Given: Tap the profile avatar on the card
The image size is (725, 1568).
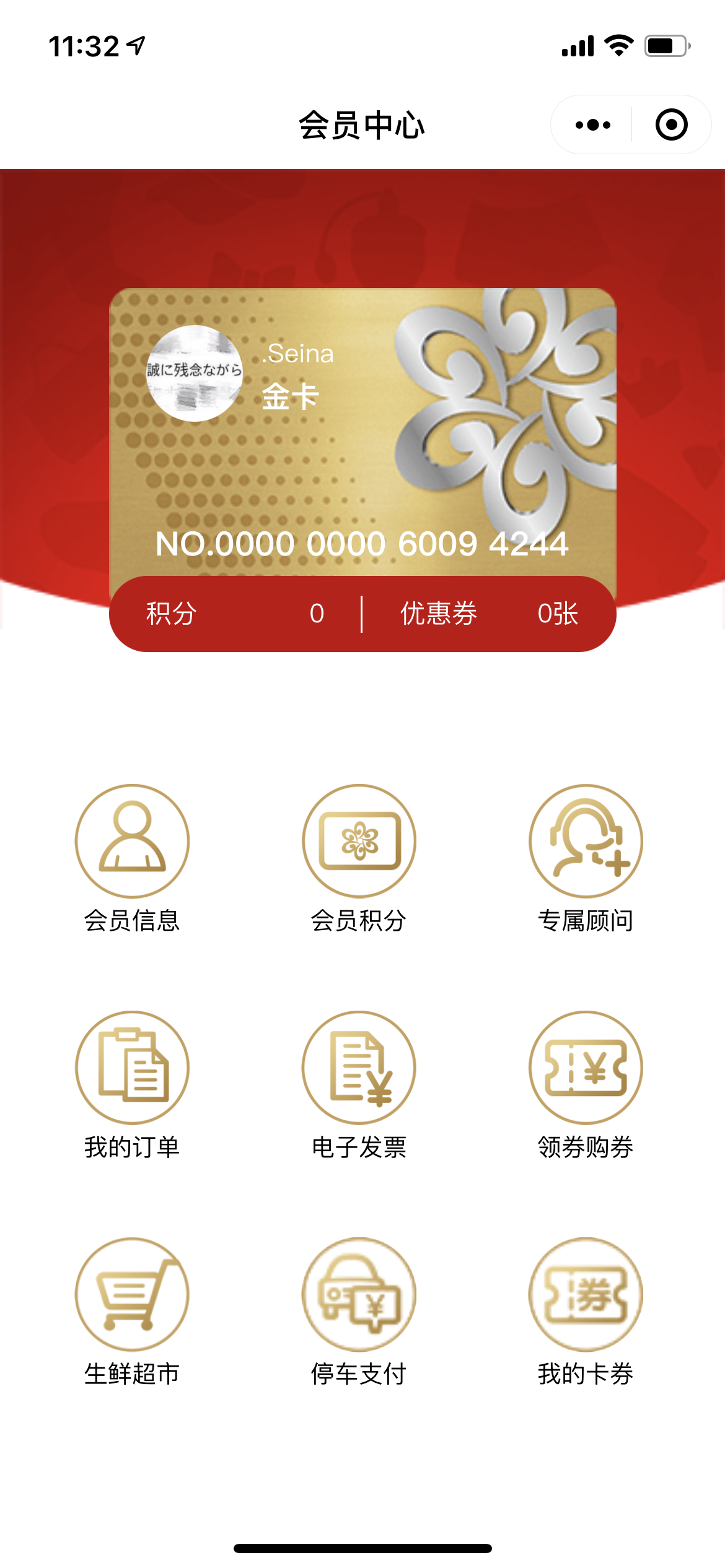Looking at the screenshot, I should (194, 373).
